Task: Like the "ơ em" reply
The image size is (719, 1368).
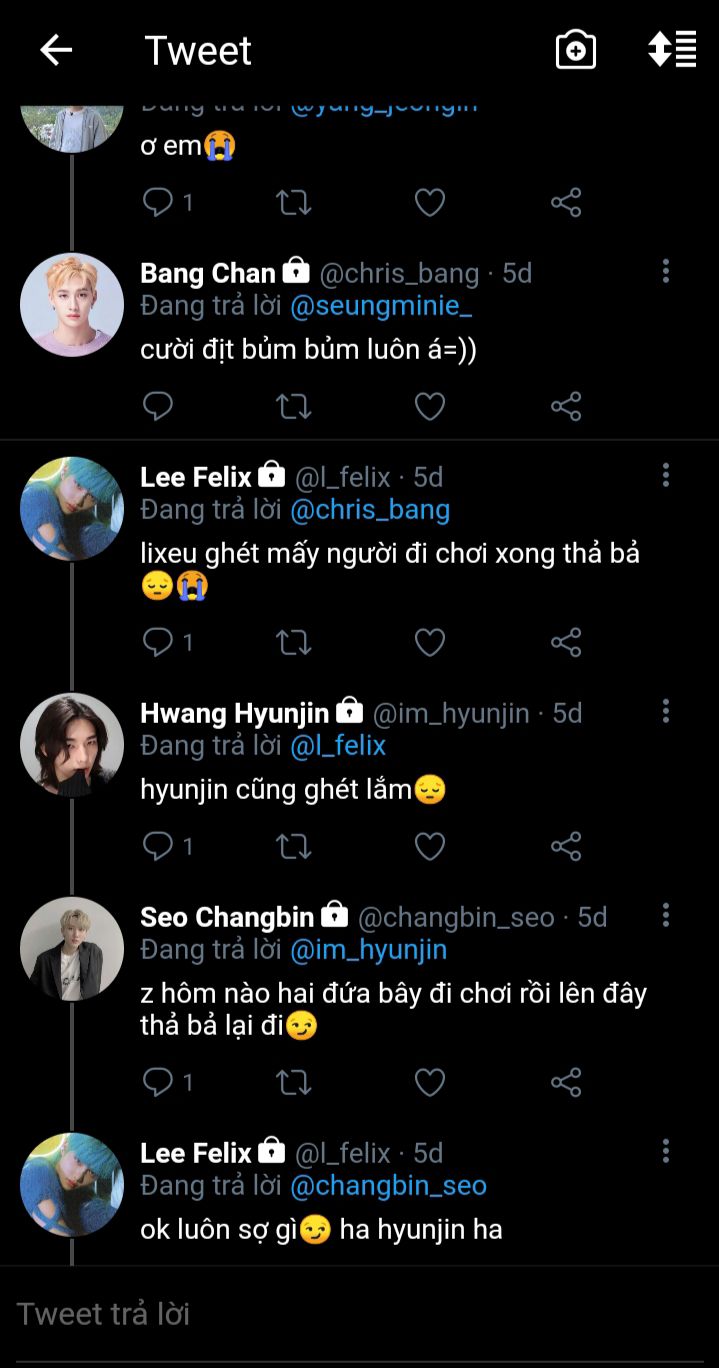Action: click(x=430, y=203)
